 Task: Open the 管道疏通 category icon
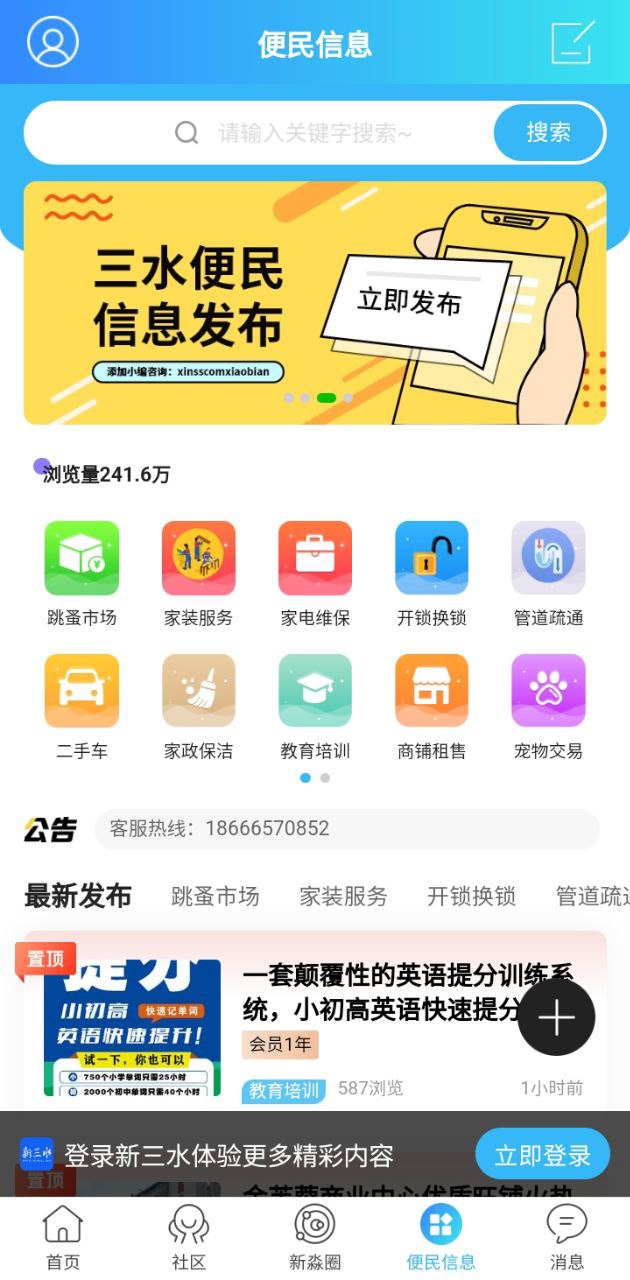[x=548, y=558]
